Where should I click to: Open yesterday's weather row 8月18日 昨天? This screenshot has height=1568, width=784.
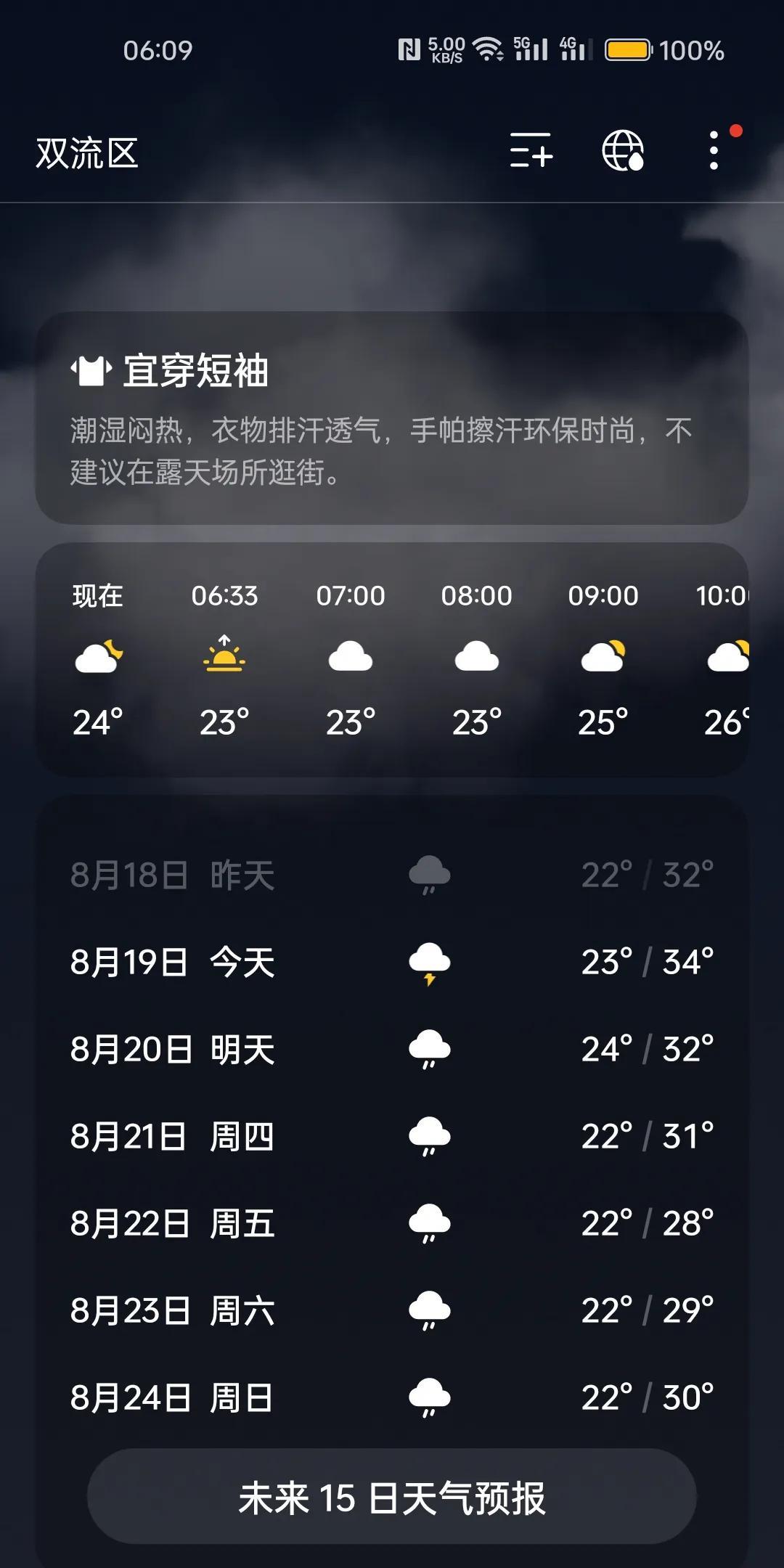[x=392, y=875]
